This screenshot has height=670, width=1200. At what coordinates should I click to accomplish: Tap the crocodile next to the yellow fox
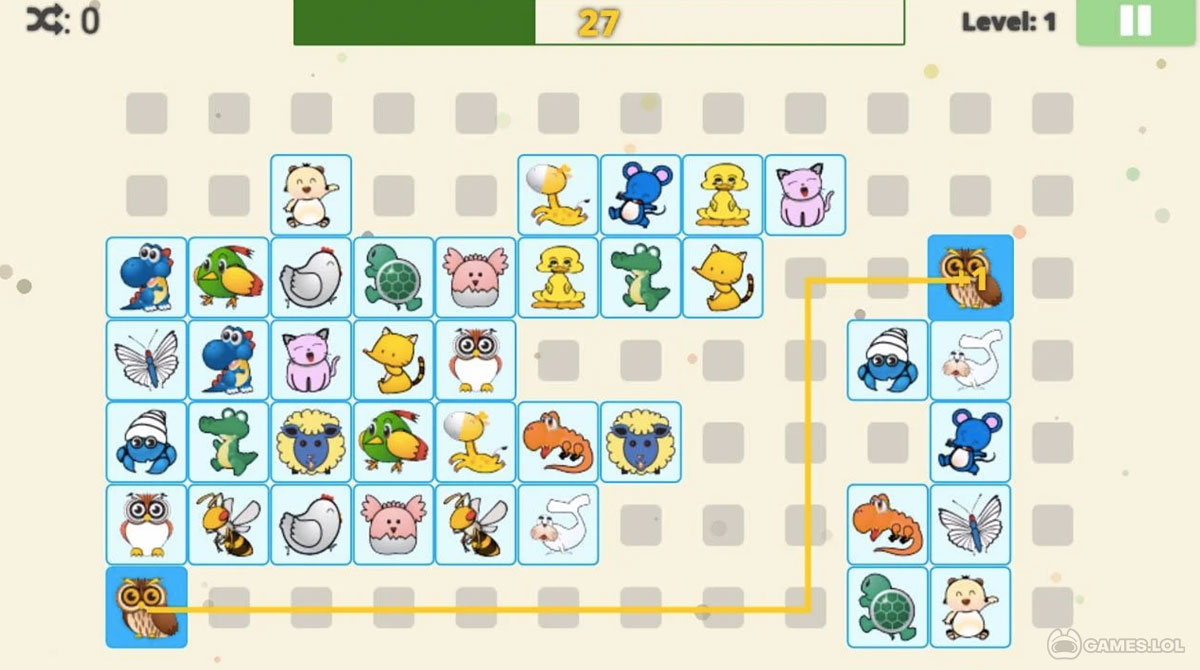641,277
